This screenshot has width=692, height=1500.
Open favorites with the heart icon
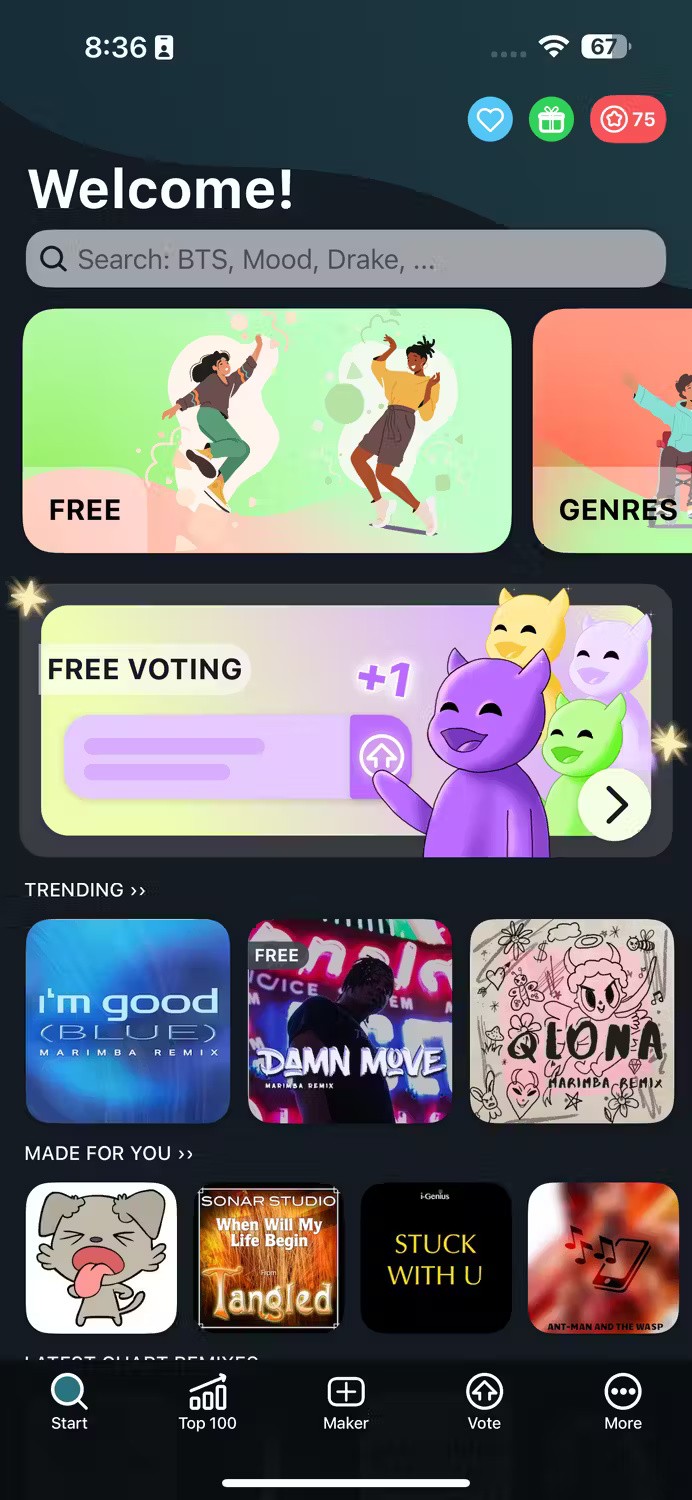(x=490, y=121)
